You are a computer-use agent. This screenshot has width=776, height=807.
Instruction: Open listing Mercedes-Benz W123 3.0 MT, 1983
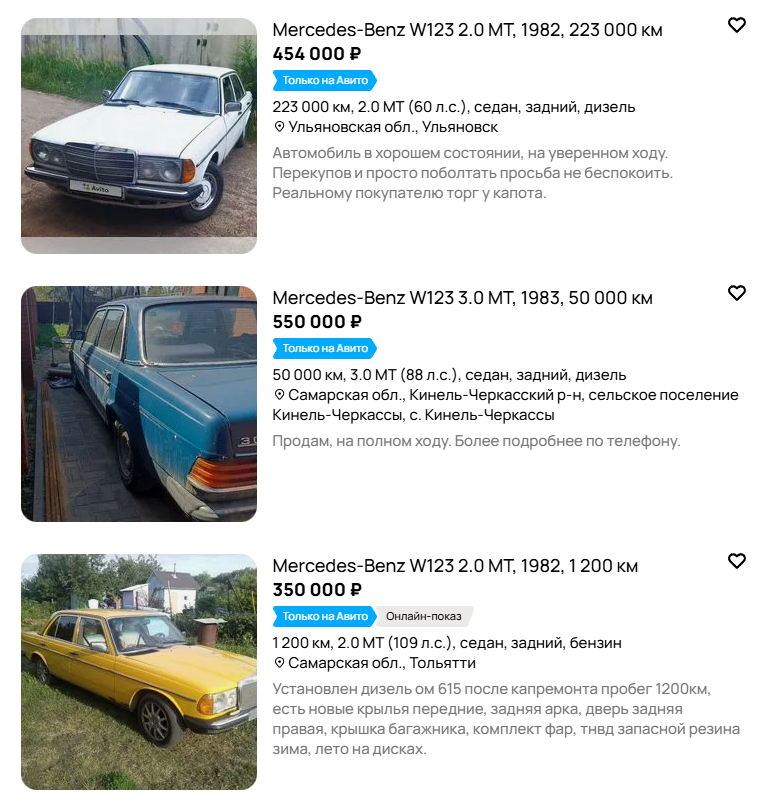[x=462, y=298]
